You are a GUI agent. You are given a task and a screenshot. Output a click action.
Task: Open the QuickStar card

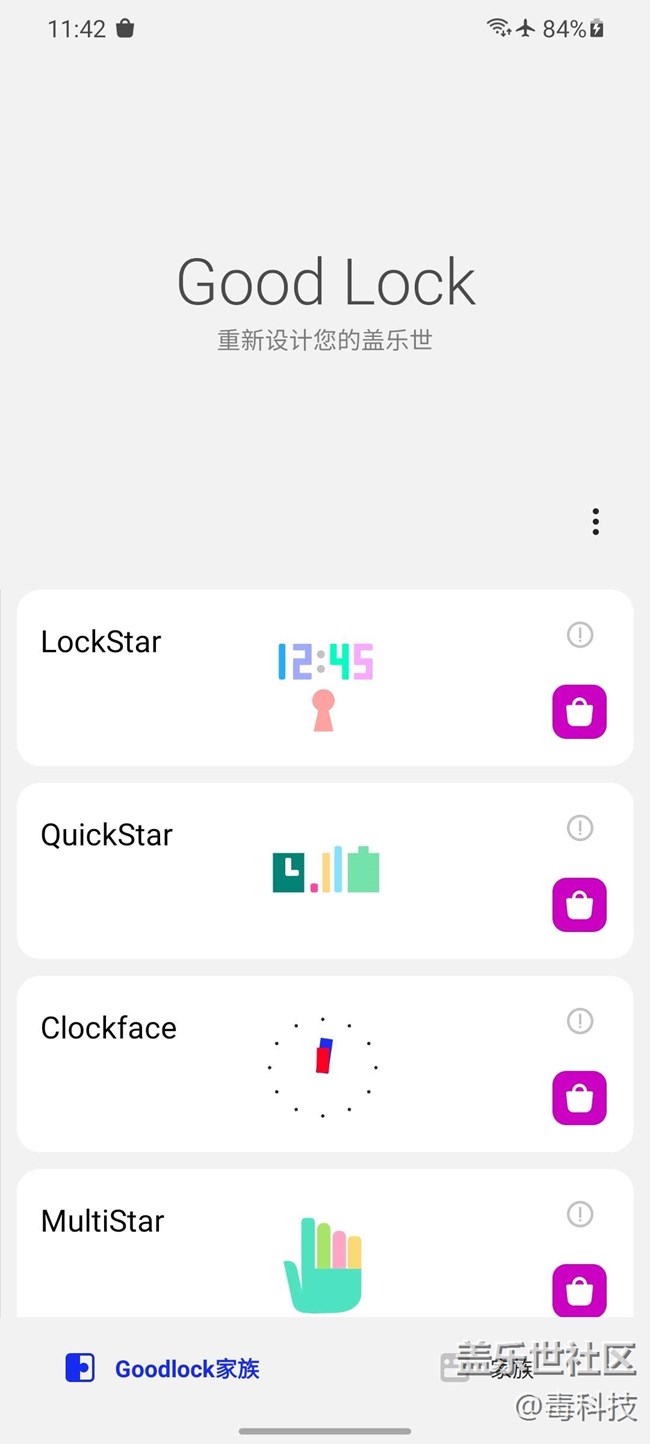point(325,871)
